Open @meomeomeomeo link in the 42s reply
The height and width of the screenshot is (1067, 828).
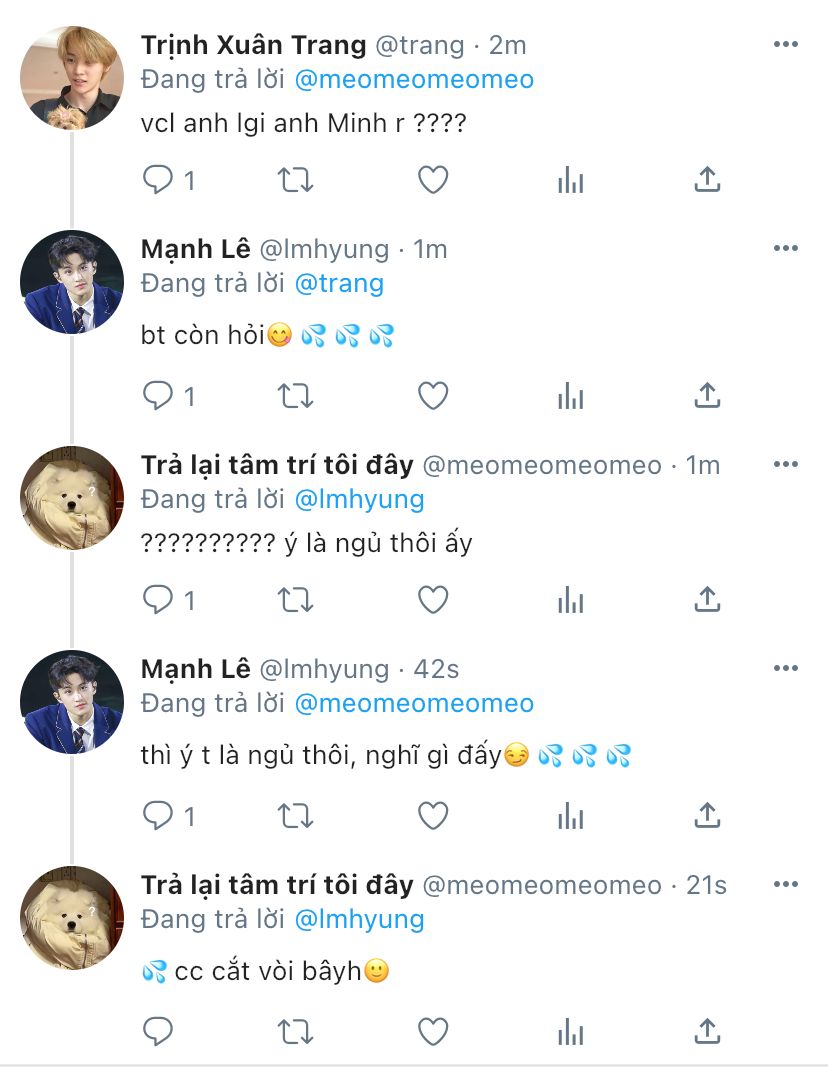414,703
